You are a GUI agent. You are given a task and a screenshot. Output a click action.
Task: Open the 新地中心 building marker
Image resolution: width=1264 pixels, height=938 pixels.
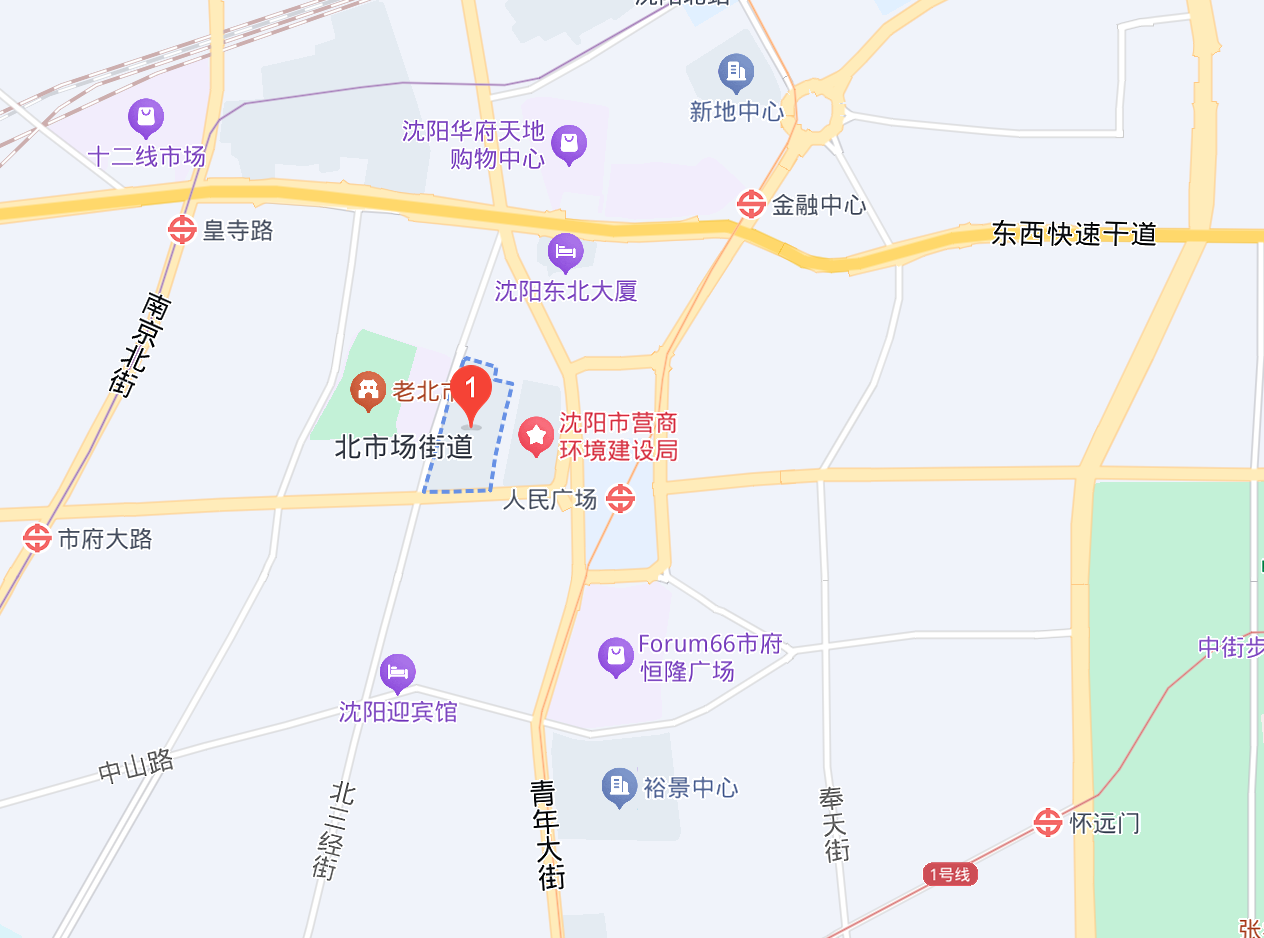[x=736, y=72]
